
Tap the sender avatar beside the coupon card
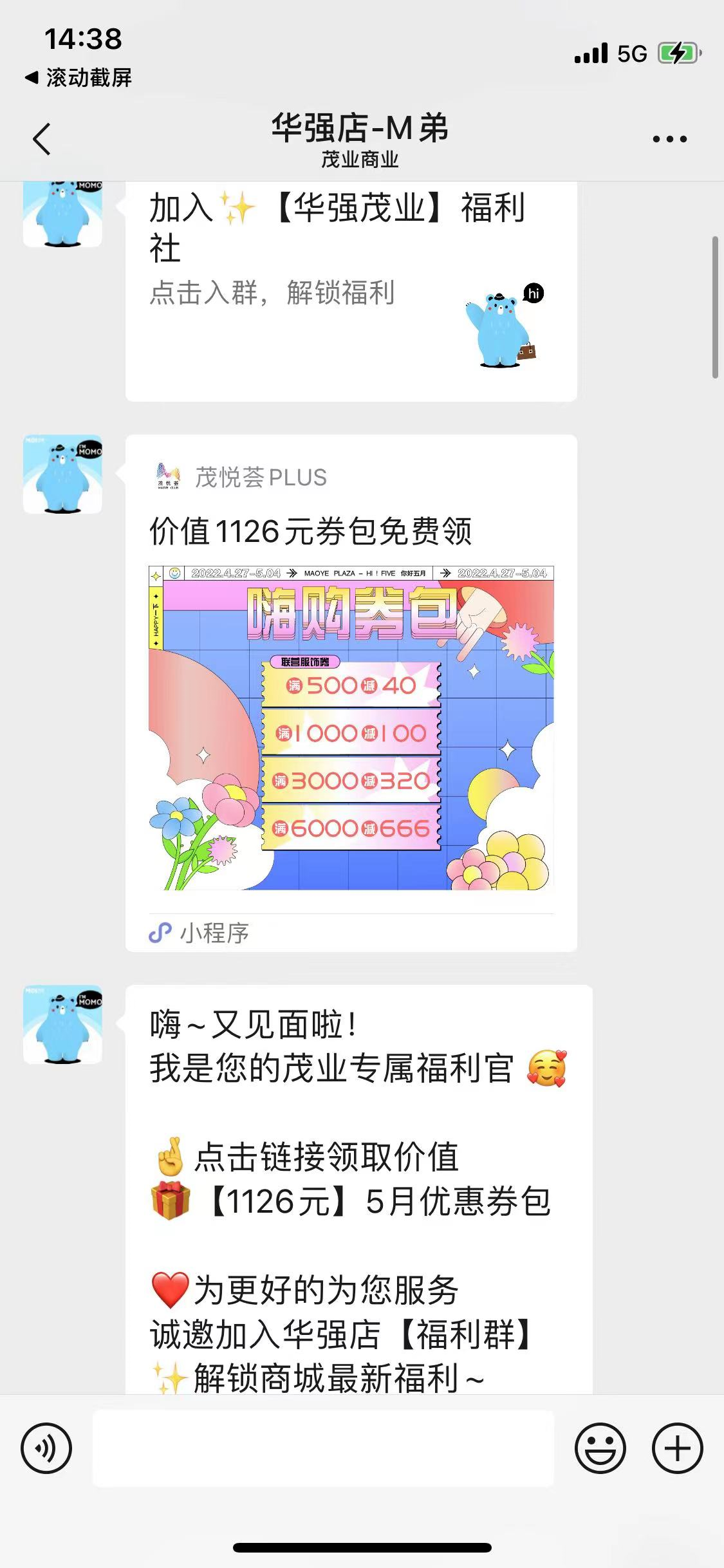coord(62,474)
